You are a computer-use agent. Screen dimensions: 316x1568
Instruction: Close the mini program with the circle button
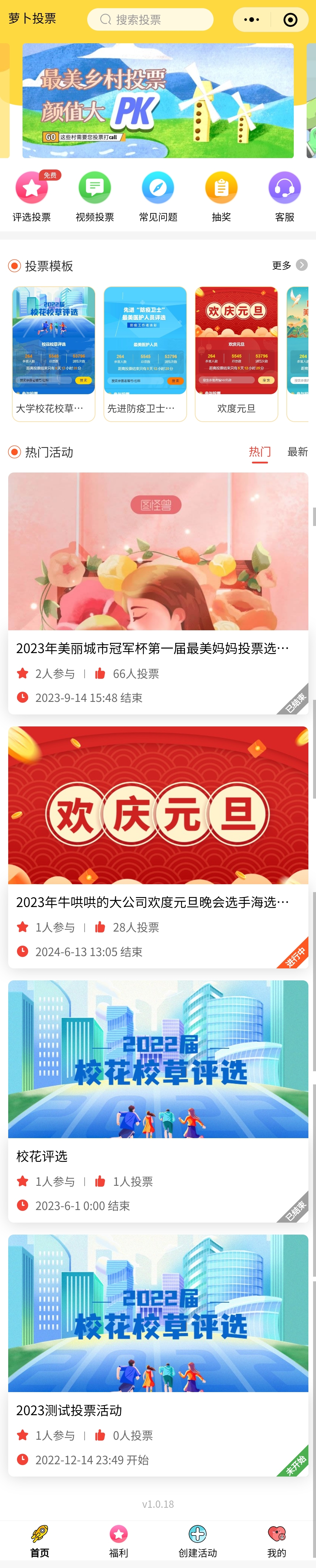[x=290, y=20]
